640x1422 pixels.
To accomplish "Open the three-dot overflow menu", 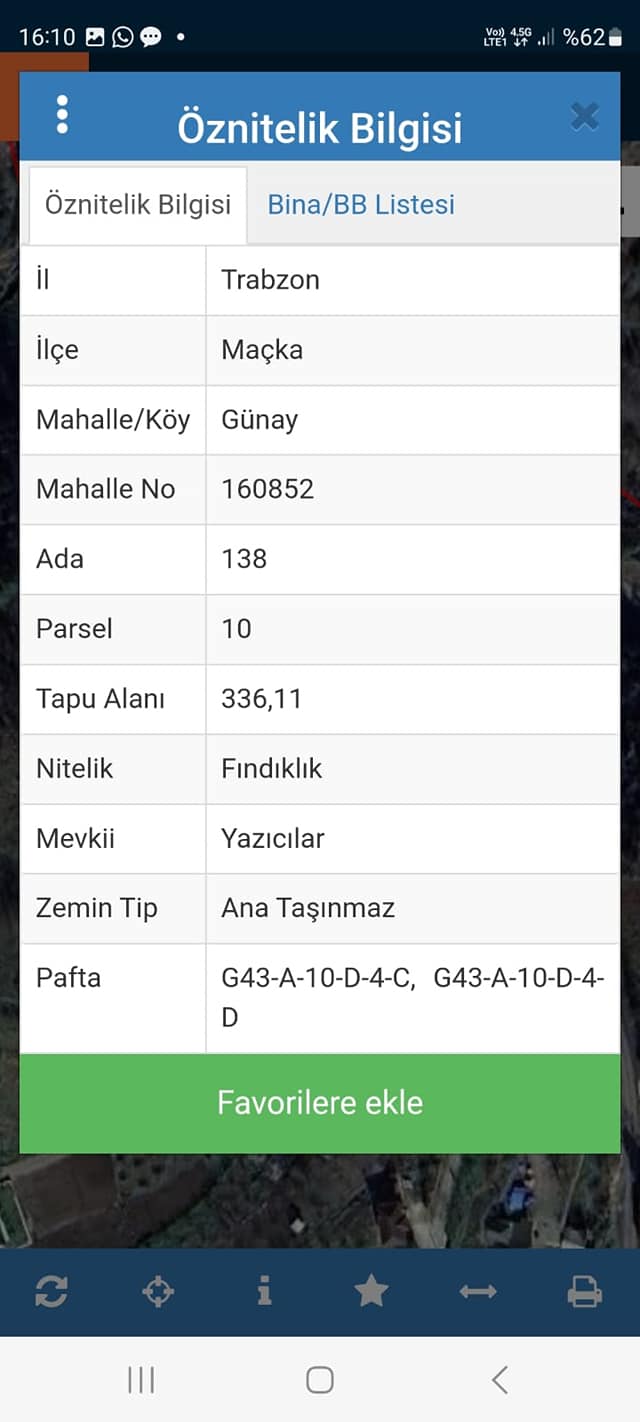I will point(62,115).
